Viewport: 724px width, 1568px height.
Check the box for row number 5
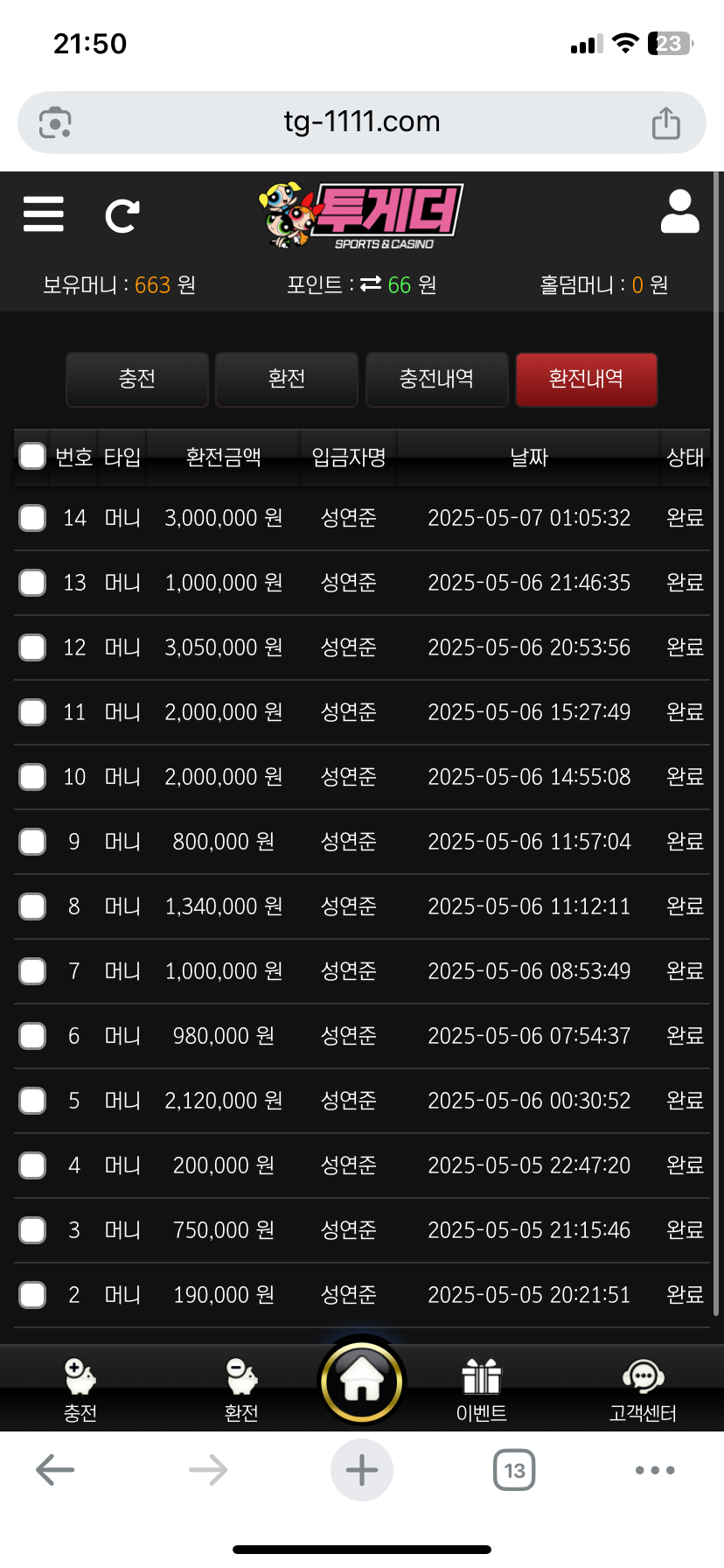coord(32,1101)
